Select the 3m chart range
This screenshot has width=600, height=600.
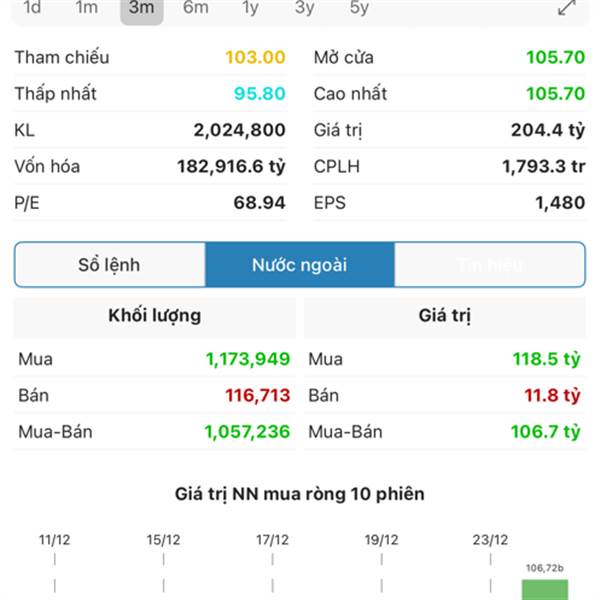141,8
